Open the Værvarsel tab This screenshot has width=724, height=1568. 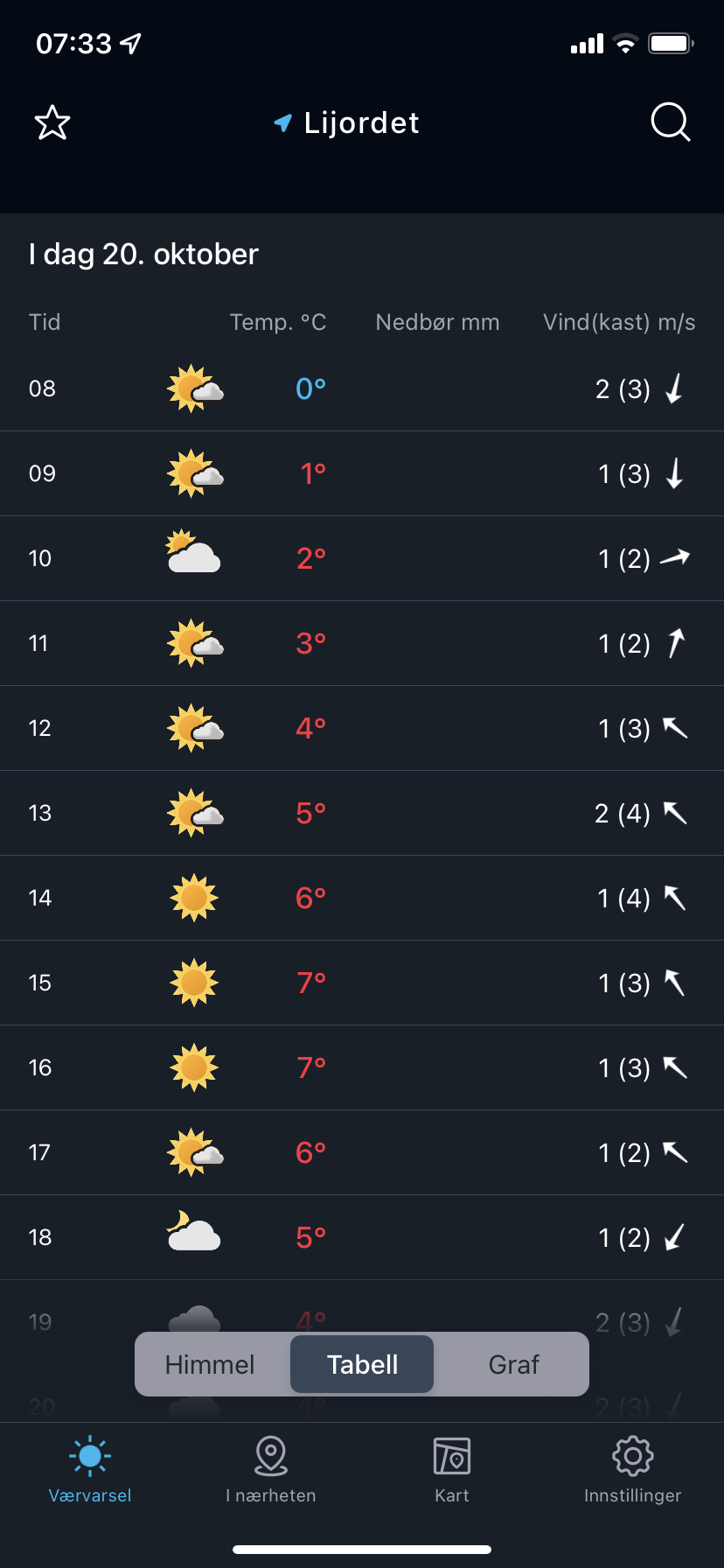pyautogui.click(x=90, y=1471)
